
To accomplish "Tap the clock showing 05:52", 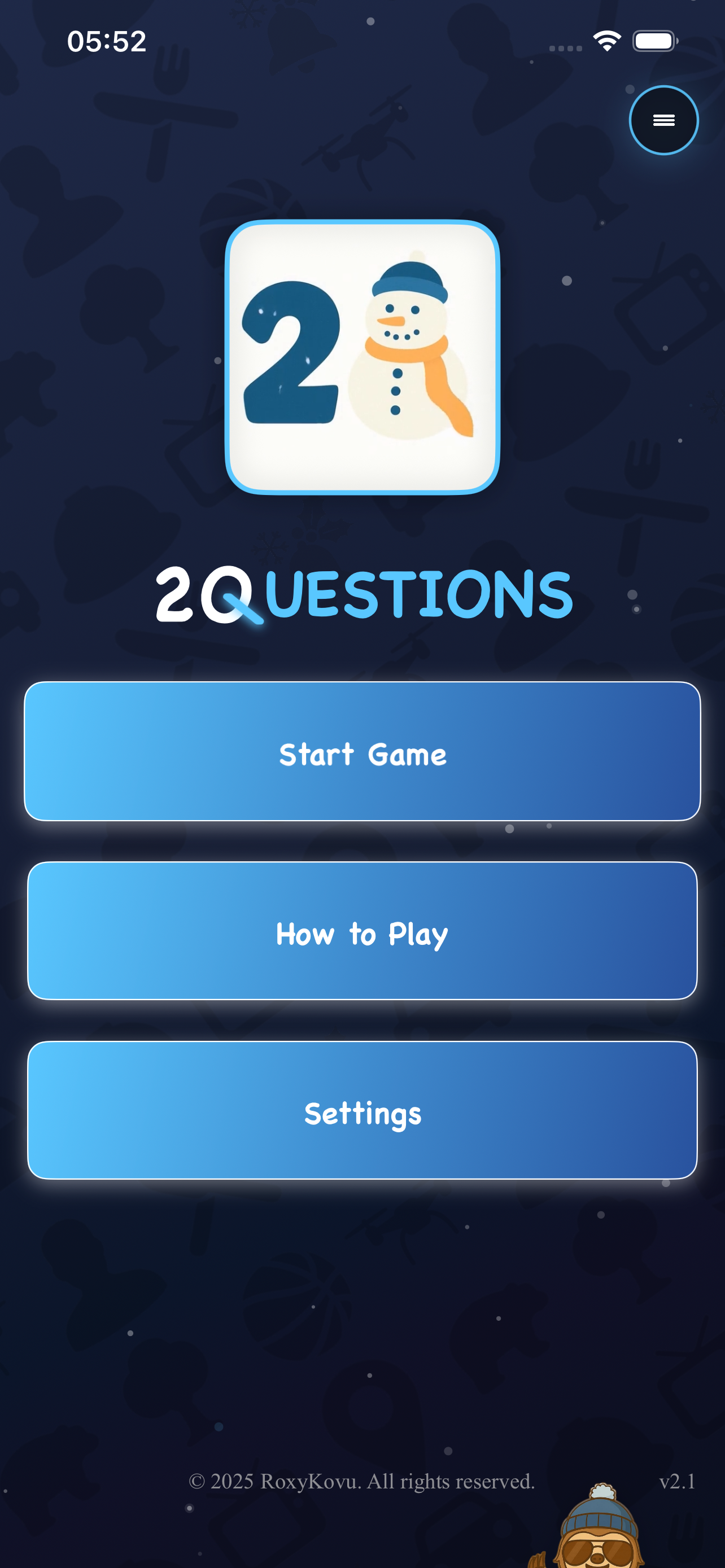I will (106, 41).
